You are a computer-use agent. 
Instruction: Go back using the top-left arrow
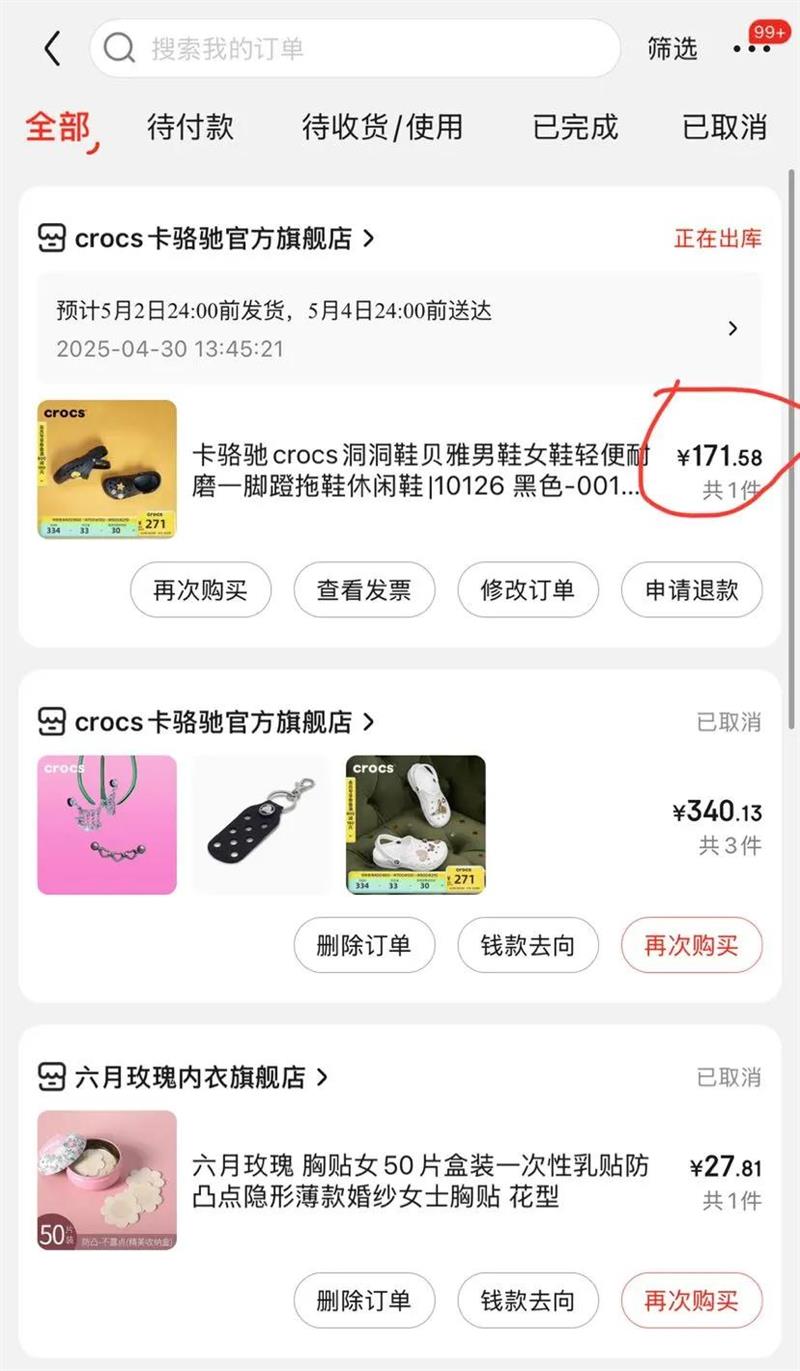[53, 48]
